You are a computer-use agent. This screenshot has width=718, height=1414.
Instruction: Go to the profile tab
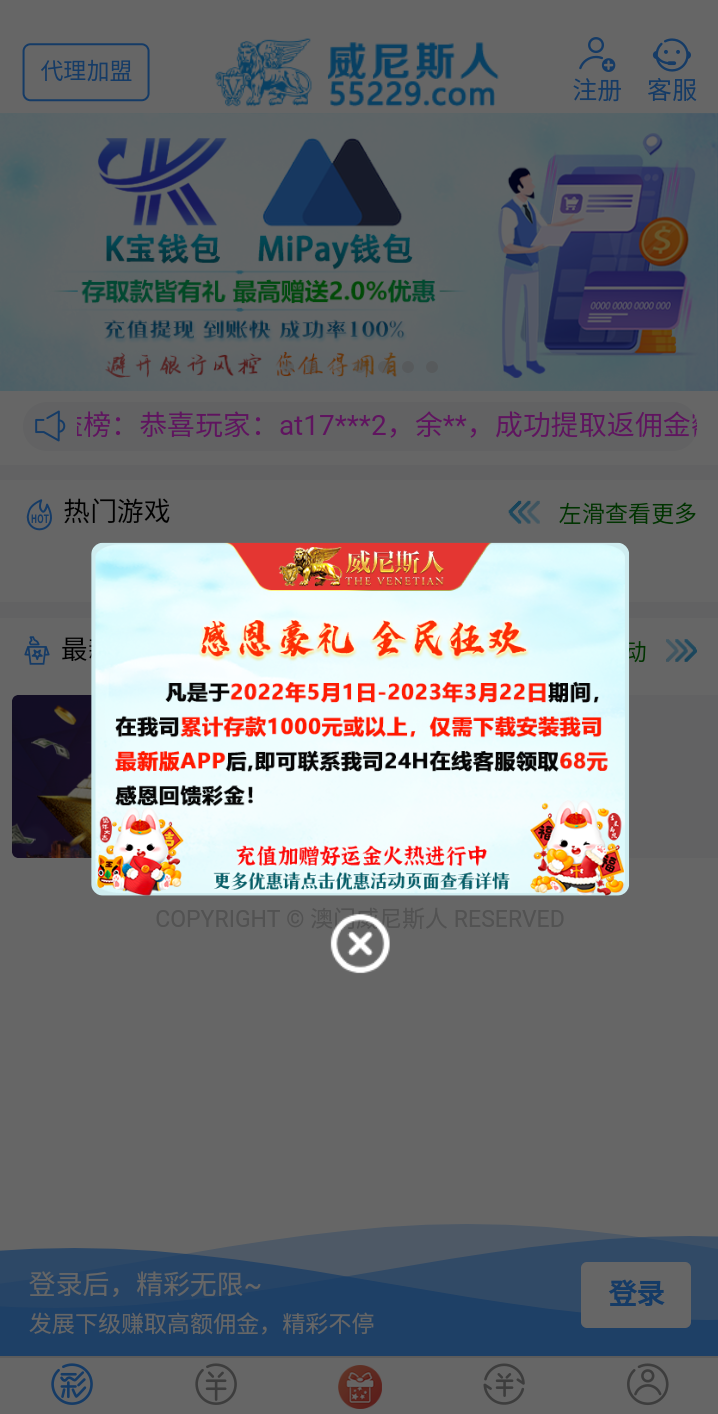[647, 1385]
